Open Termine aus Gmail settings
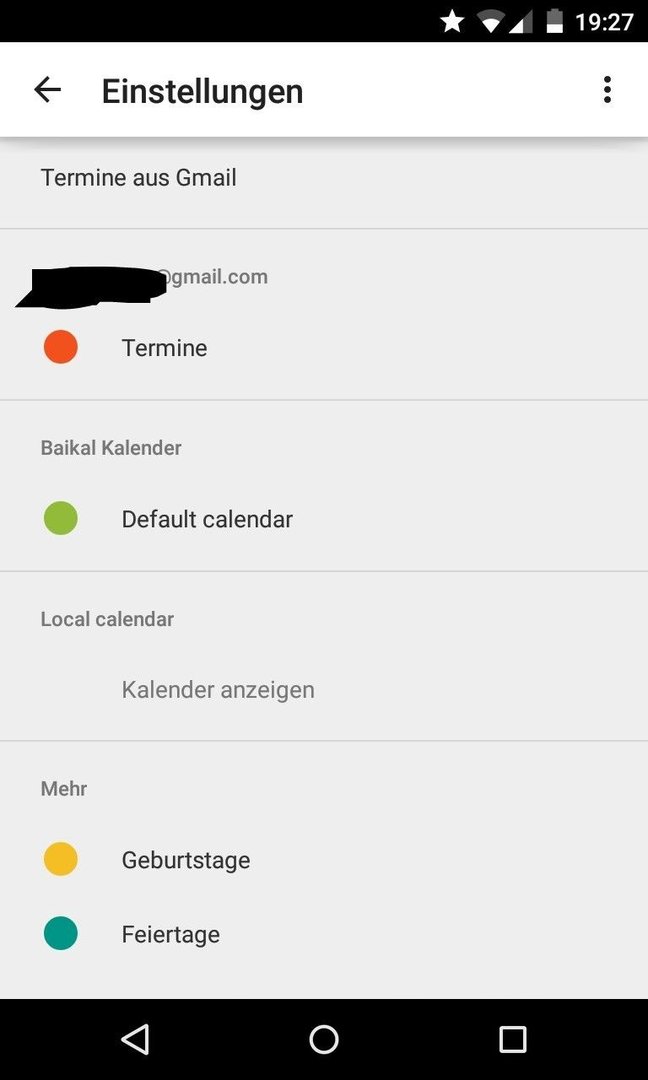Screen dimensions: 648x1080 pyautogui.click(x=324, y=178)
